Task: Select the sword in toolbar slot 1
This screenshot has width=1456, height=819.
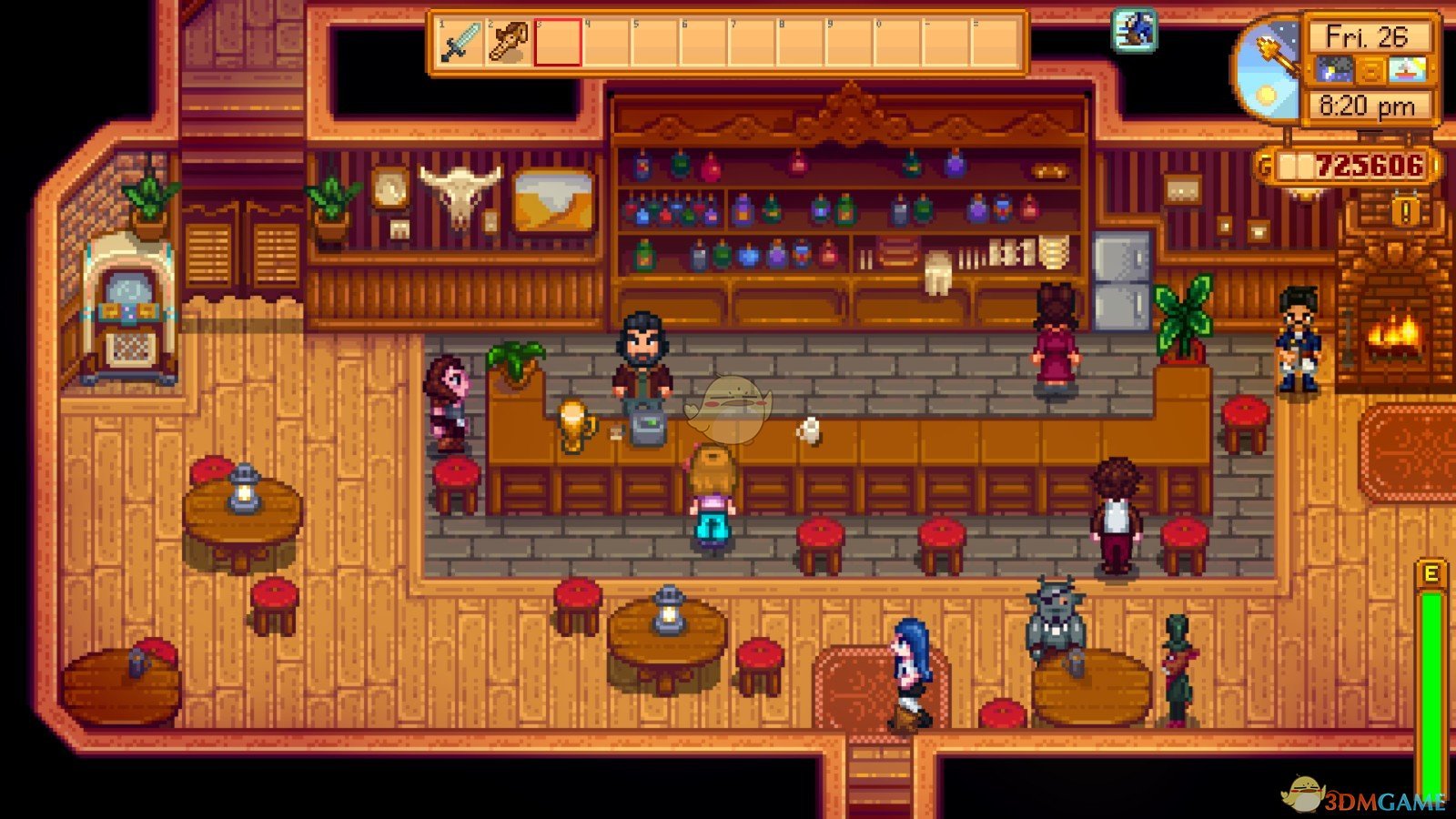Action: pyautogui.click(x=460, y=42)
